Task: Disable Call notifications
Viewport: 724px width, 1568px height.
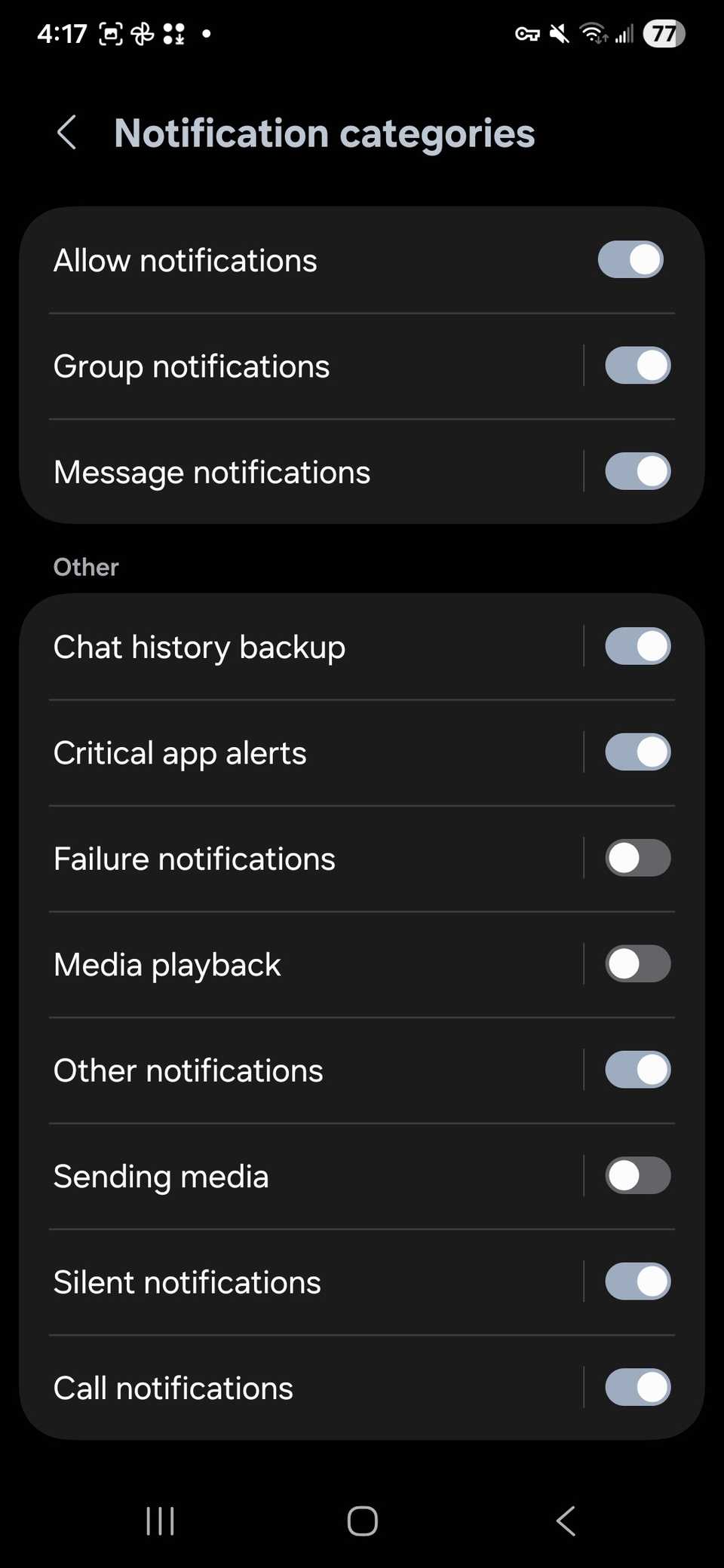Action: (x=637, y=1388)
